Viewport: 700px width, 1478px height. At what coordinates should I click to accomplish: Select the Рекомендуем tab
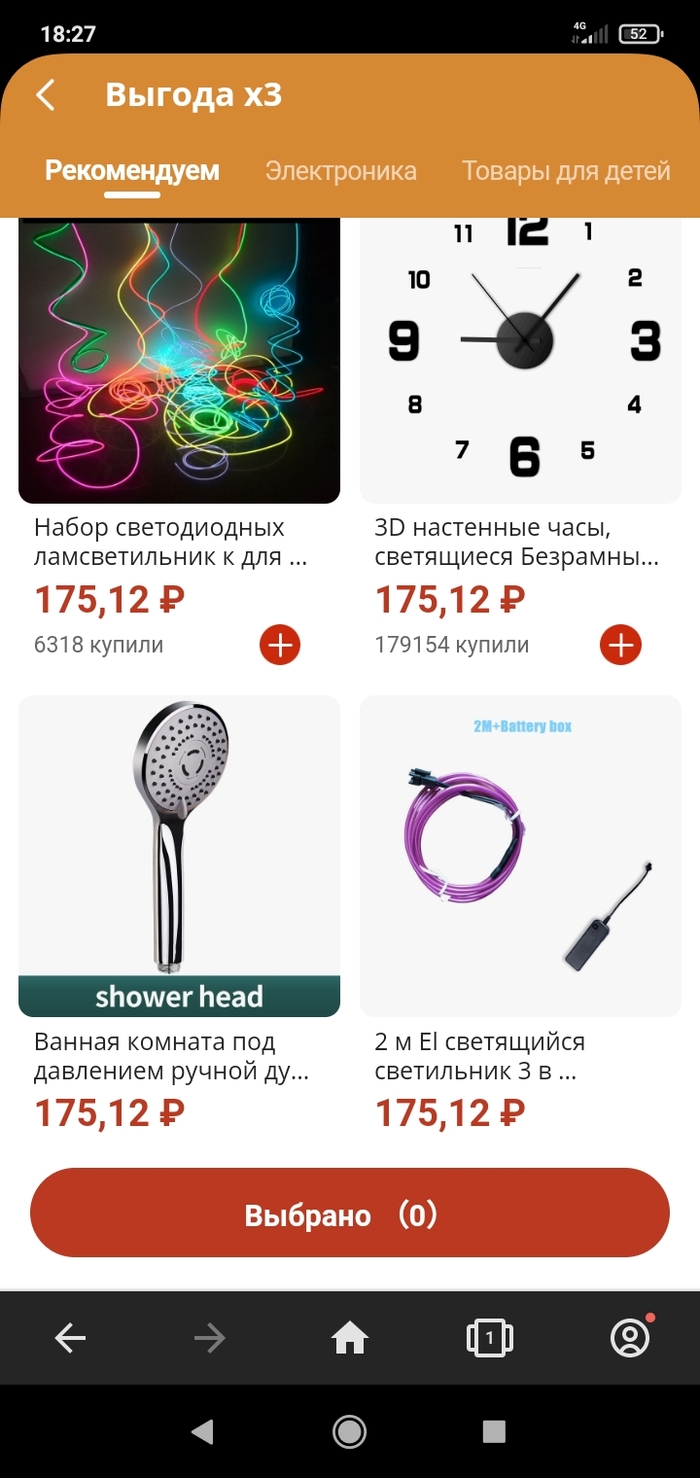pyautogui.click(x=132, y=171)
